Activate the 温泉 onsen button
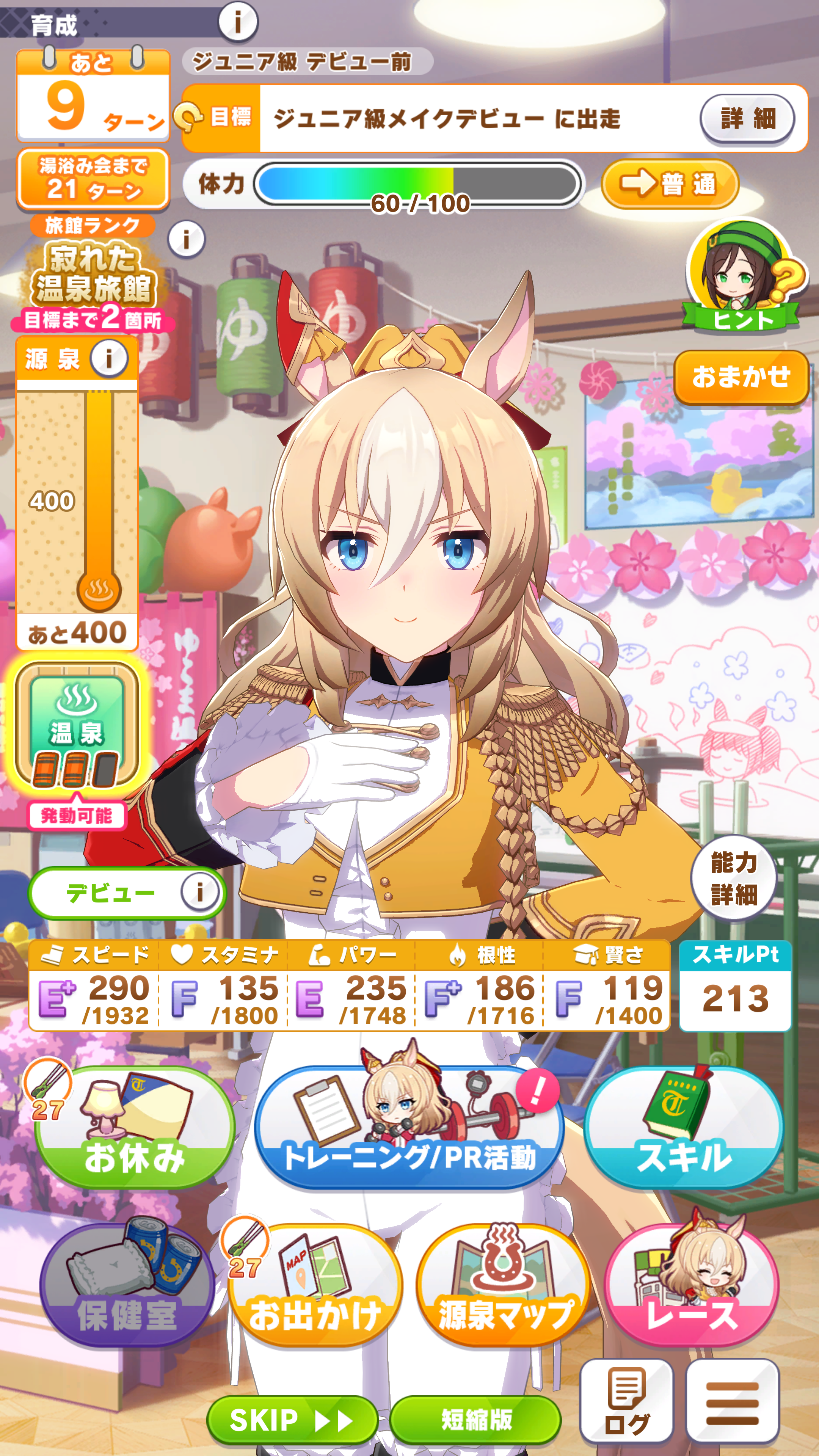The width and height of the screenshot is (819, 1456). coord(77,726)
